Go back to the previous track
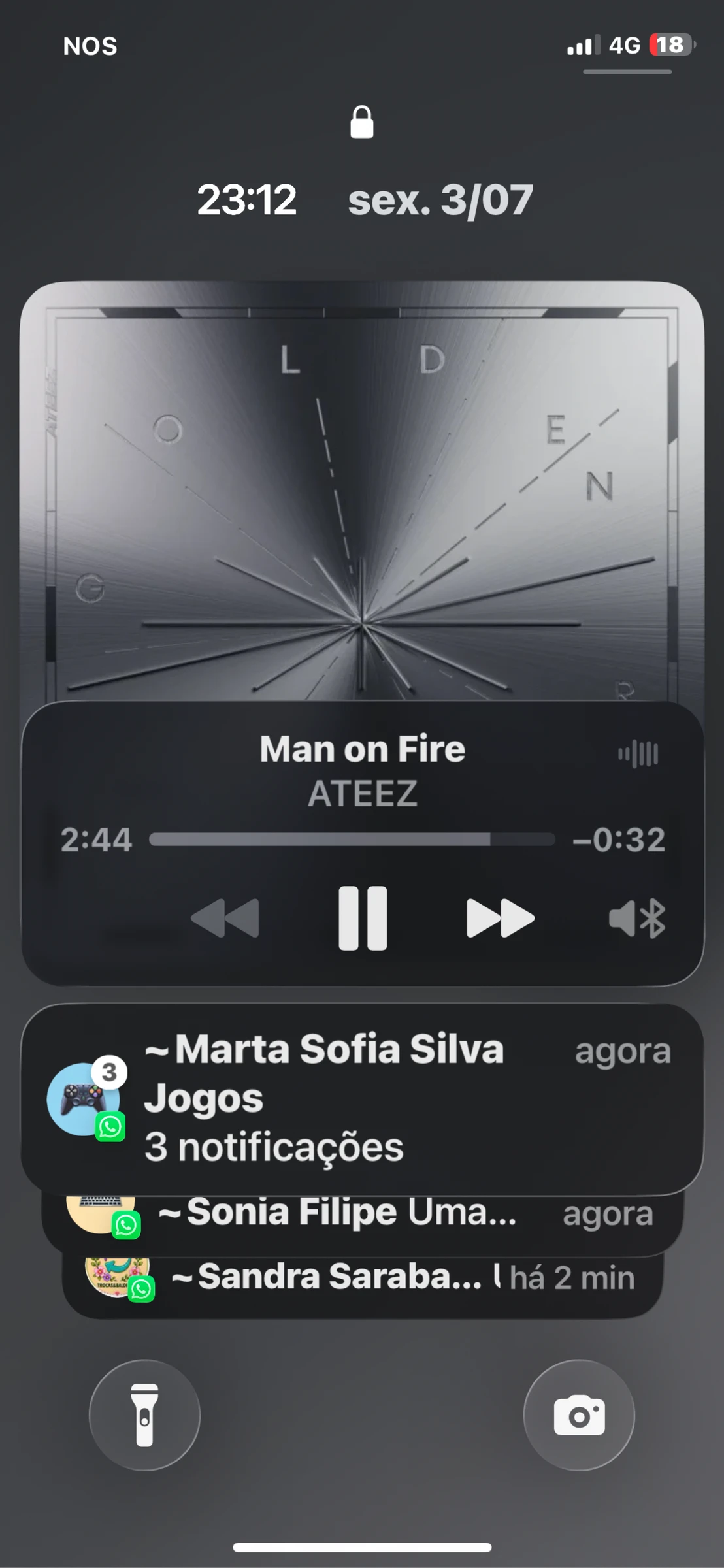The image size is (724, 1568). (225, 918)
